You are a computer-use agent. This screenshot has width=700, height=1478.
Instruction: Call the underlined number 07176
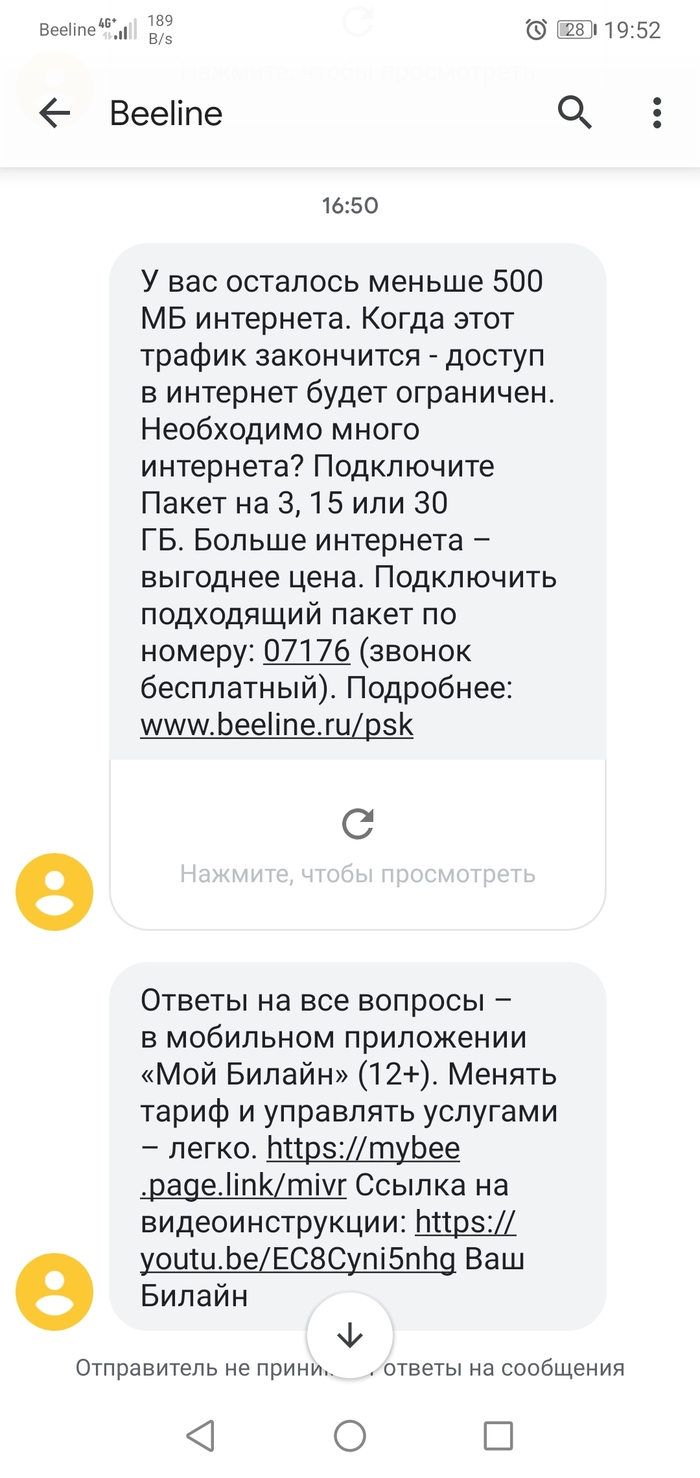tap(306, 652)
